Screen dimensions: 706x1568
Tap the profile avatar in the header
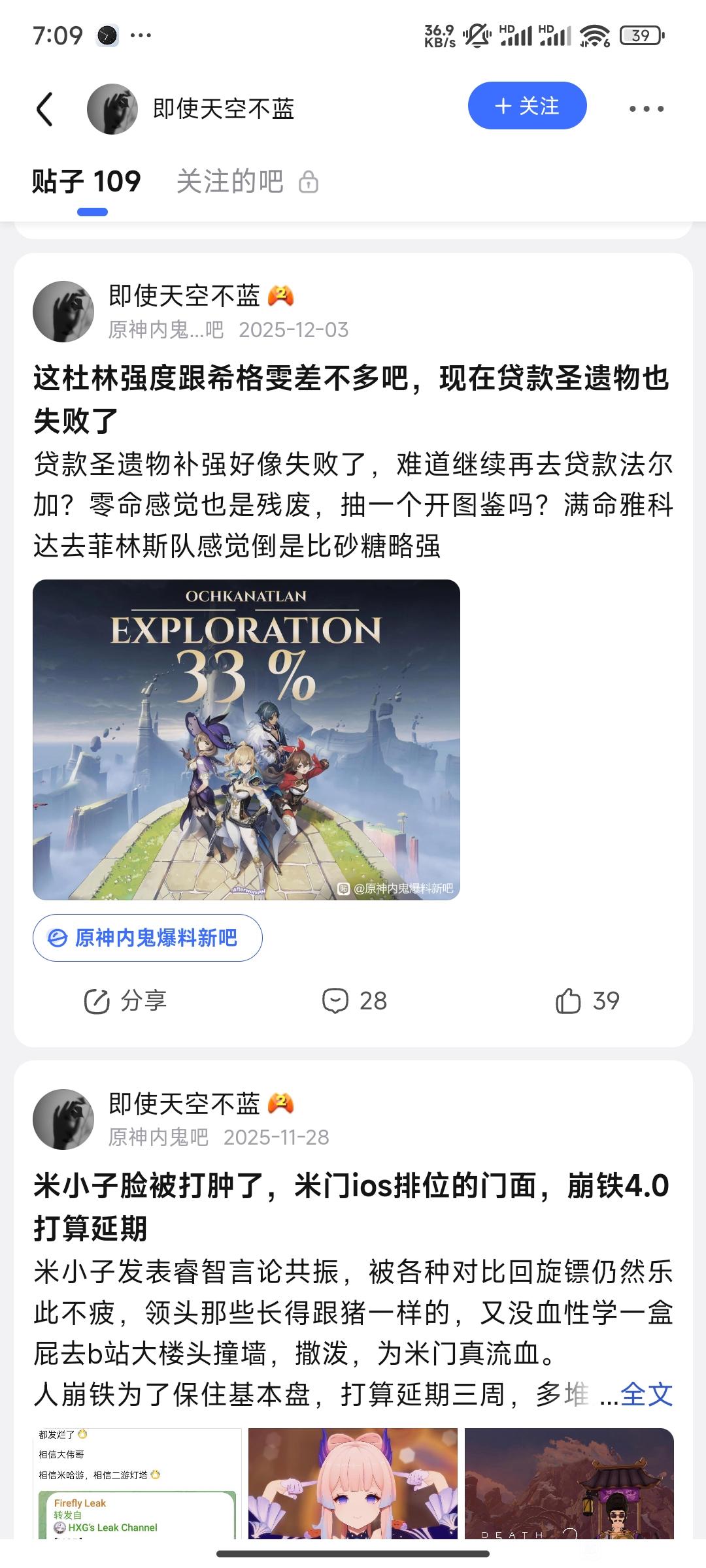[112, 108]
